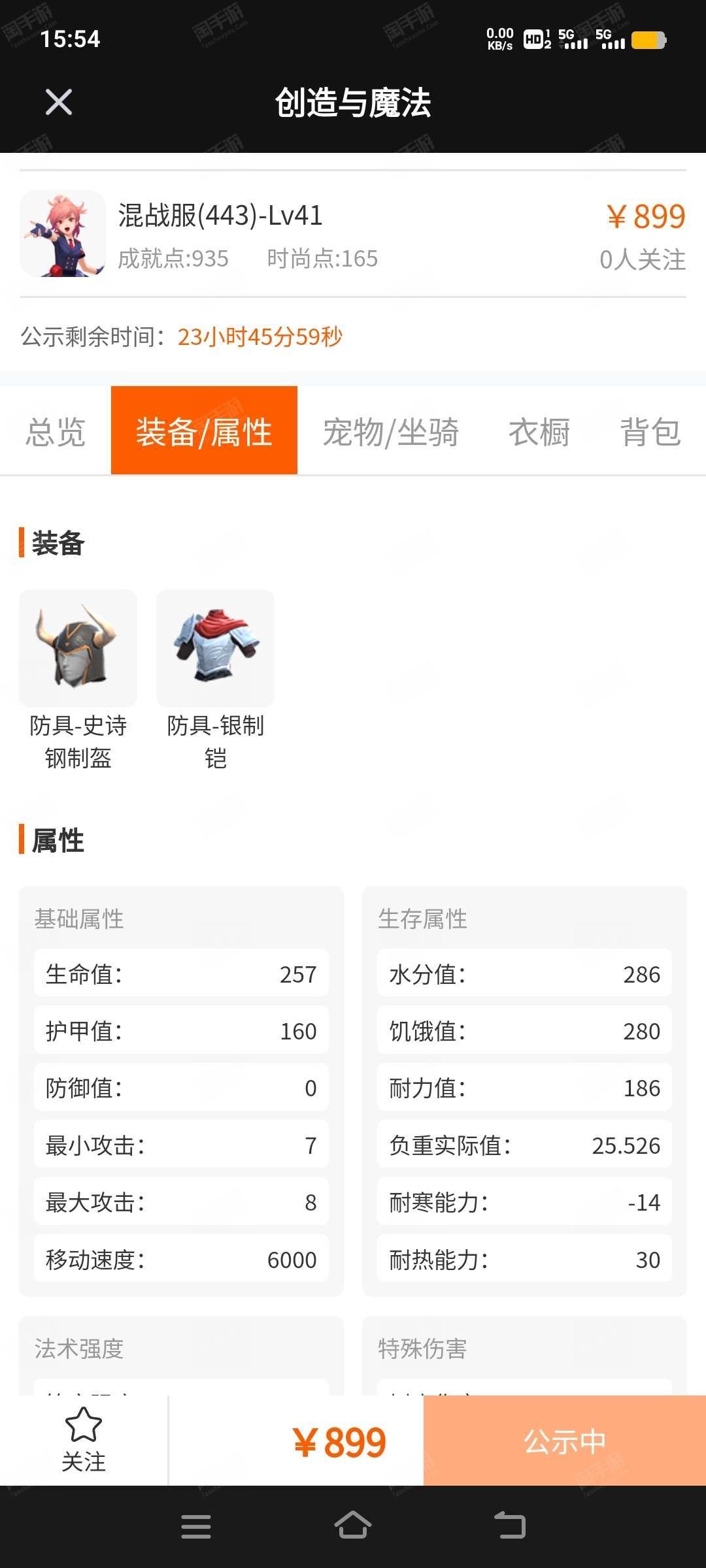View the 防具-史诗钢制盔 equipment item
This screenshot has width=706, height=1568.
pos(78,681)
